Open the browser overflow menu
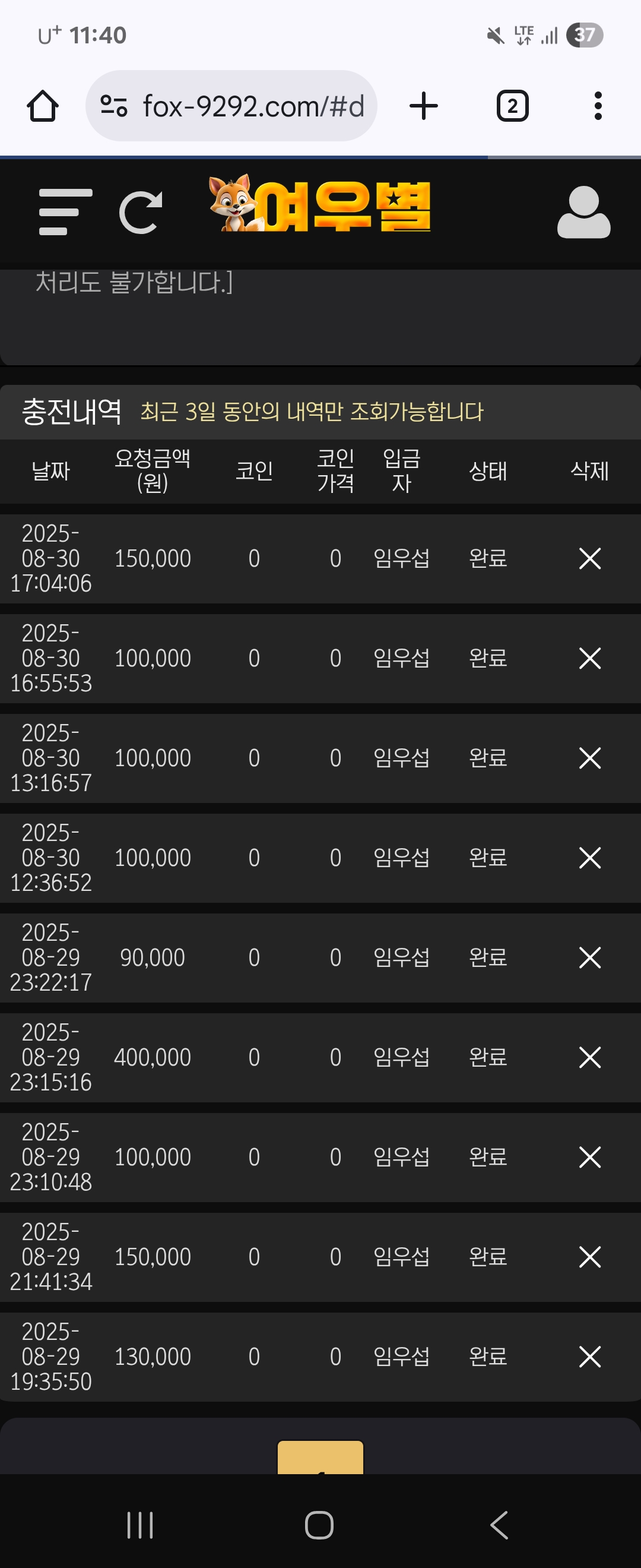 coord(598,106)
